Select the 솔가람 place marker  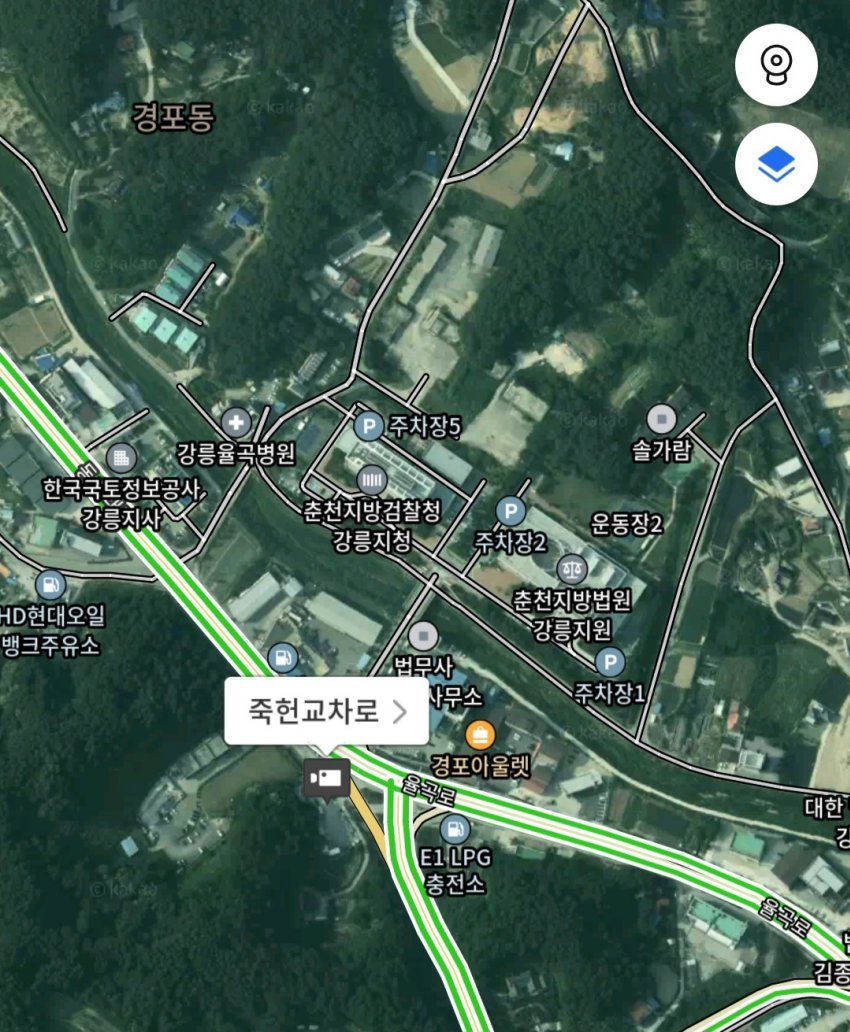pyautogui.click(x=661, y=416)
